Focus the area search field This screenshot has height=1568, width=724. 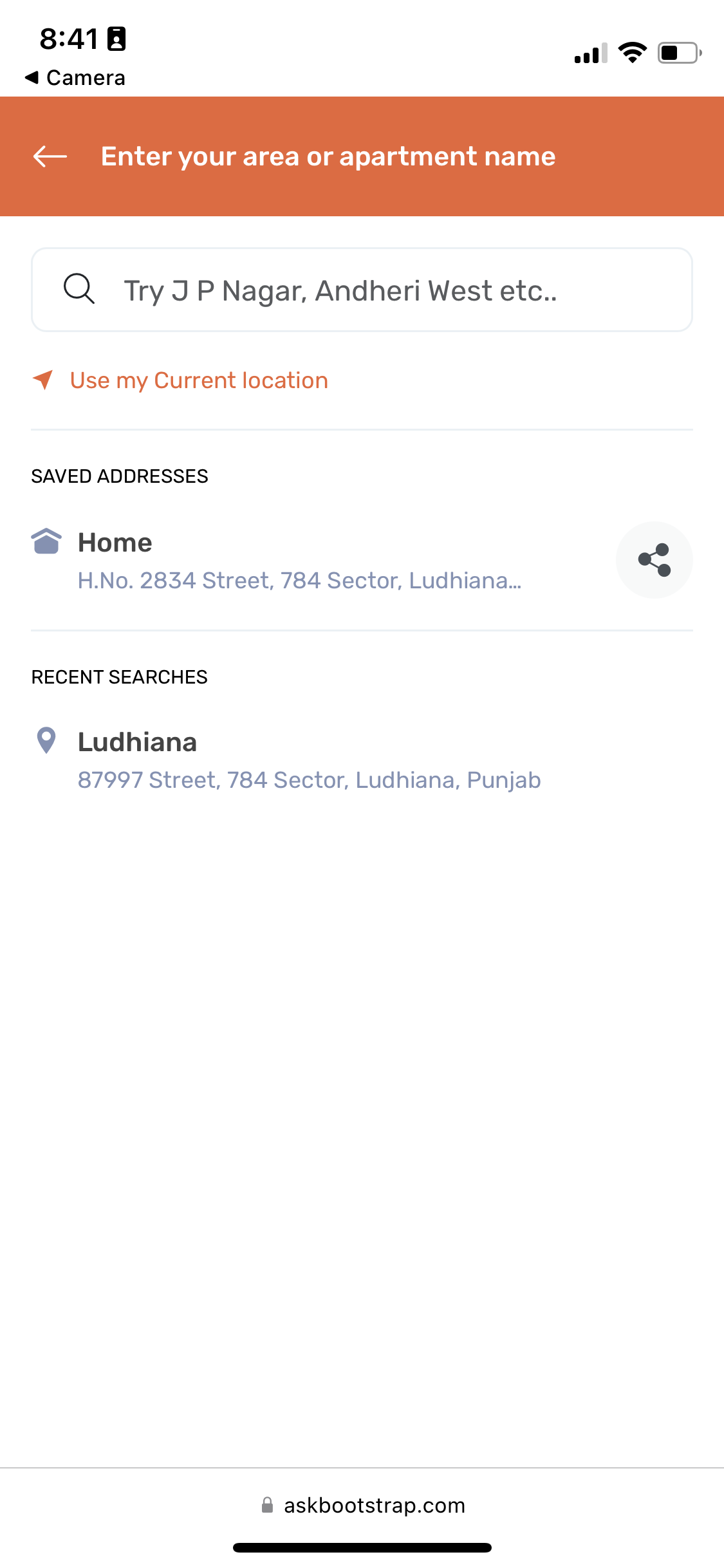[x=362, y=290]
